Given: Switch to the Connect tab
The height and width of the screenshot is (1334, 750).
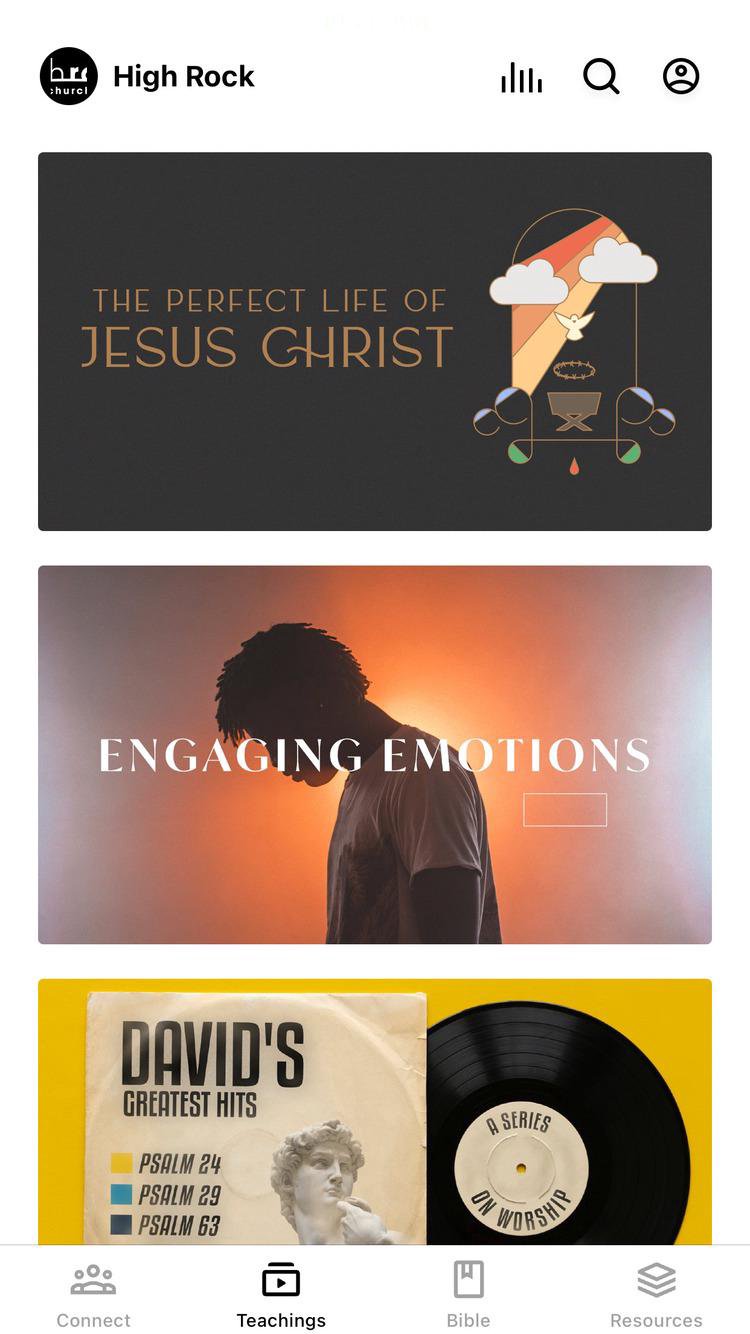Looking at the screenshot, I should click(94, 1294).
